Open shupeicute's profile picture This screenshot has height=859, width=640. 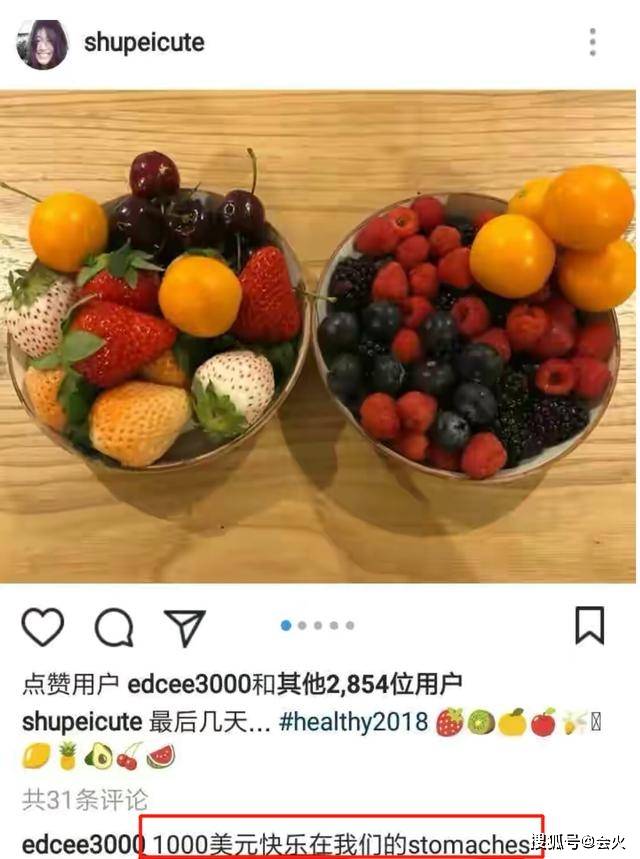(42, 44)
